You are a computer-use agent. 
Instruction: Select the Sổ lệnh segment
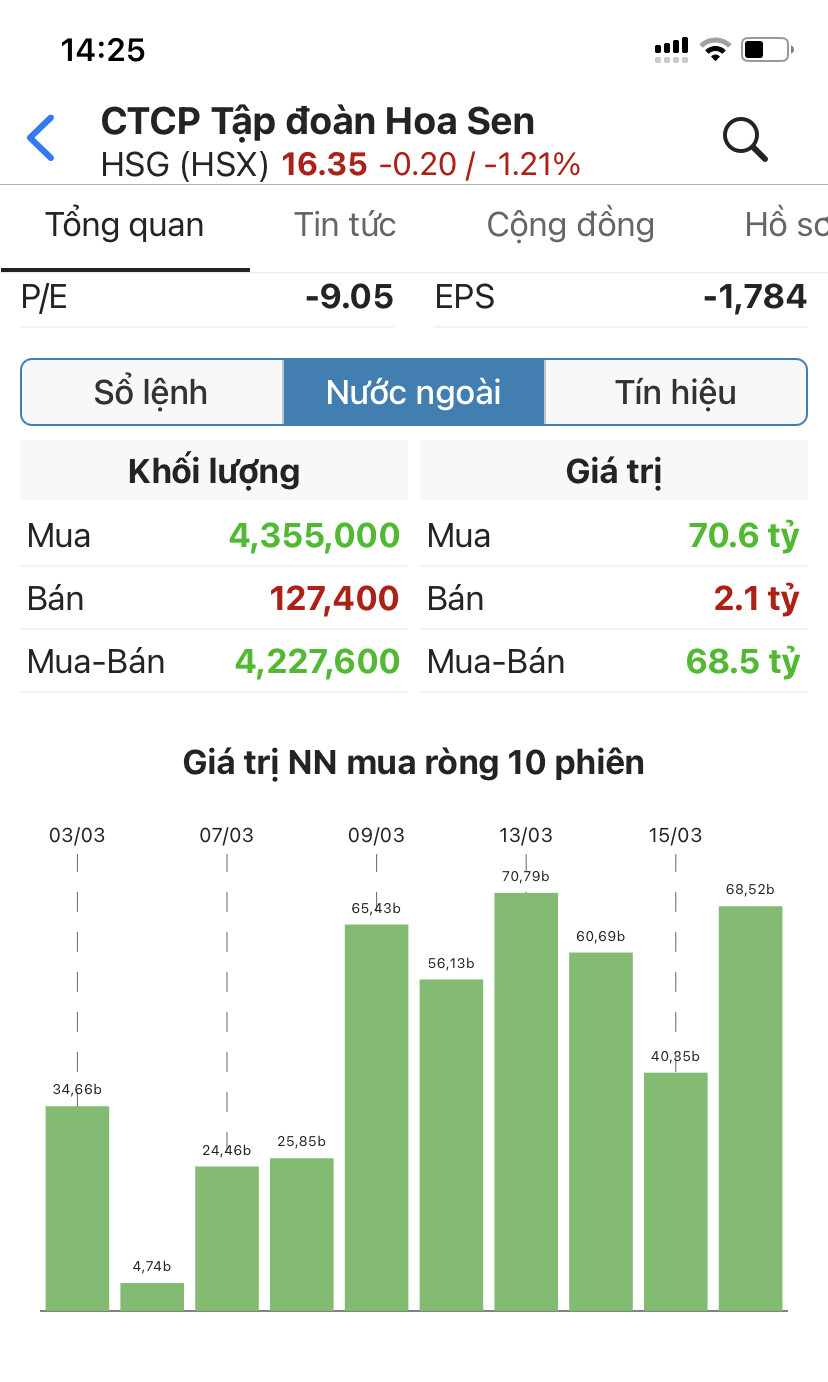(x=152, y=392)
